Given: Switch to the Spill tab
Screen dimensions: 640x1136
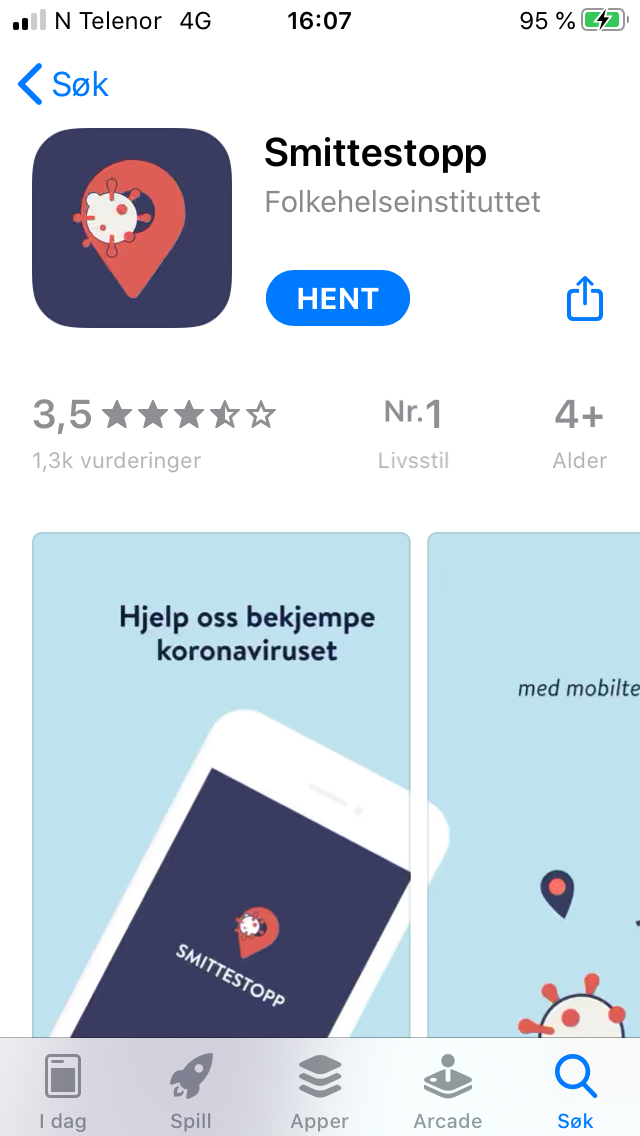Looking at the screenshot, I should [x=190, y=1090].
